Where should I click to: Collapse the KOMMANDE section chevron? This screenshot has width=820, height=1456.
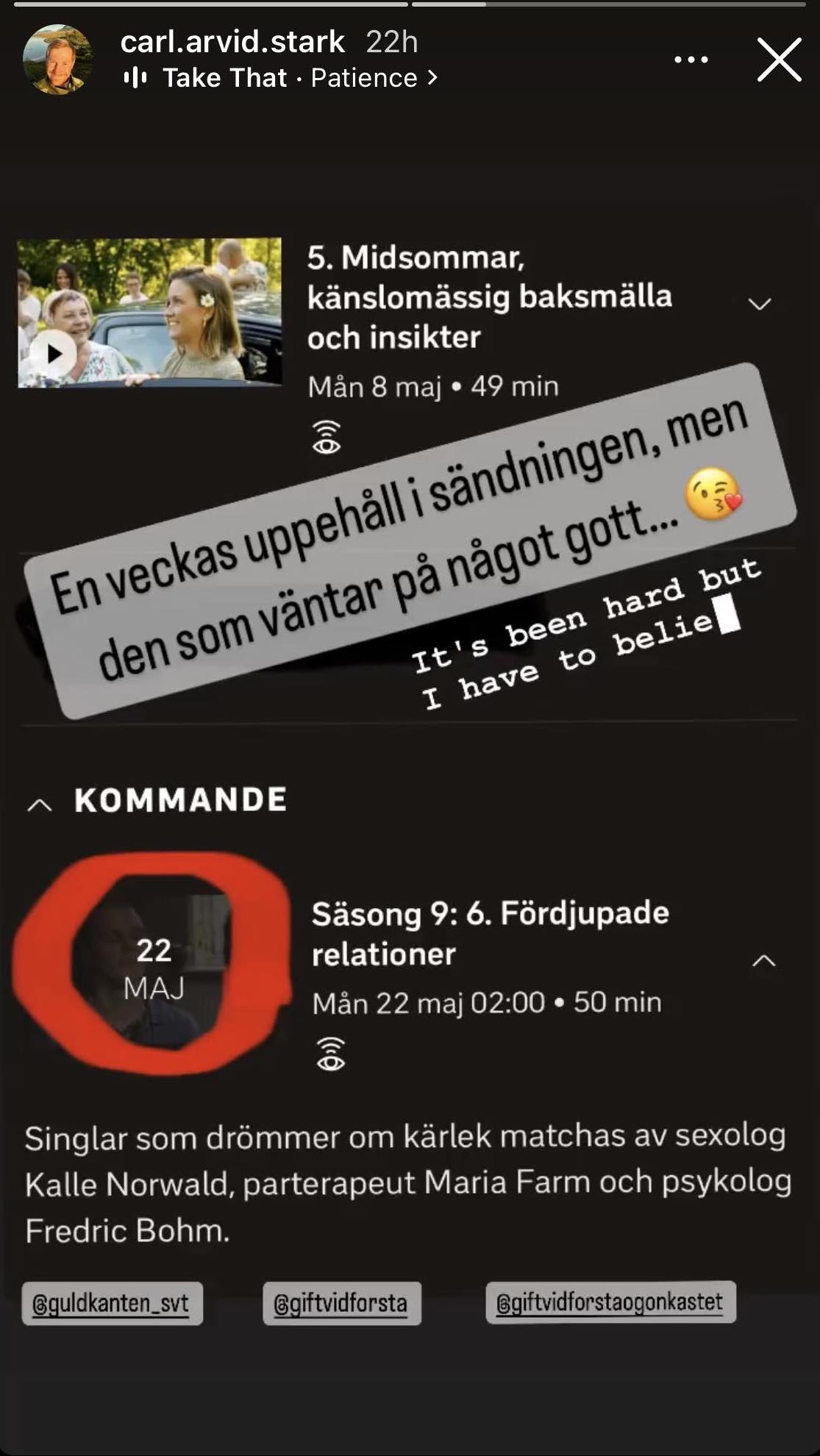(x=40, y=804)
